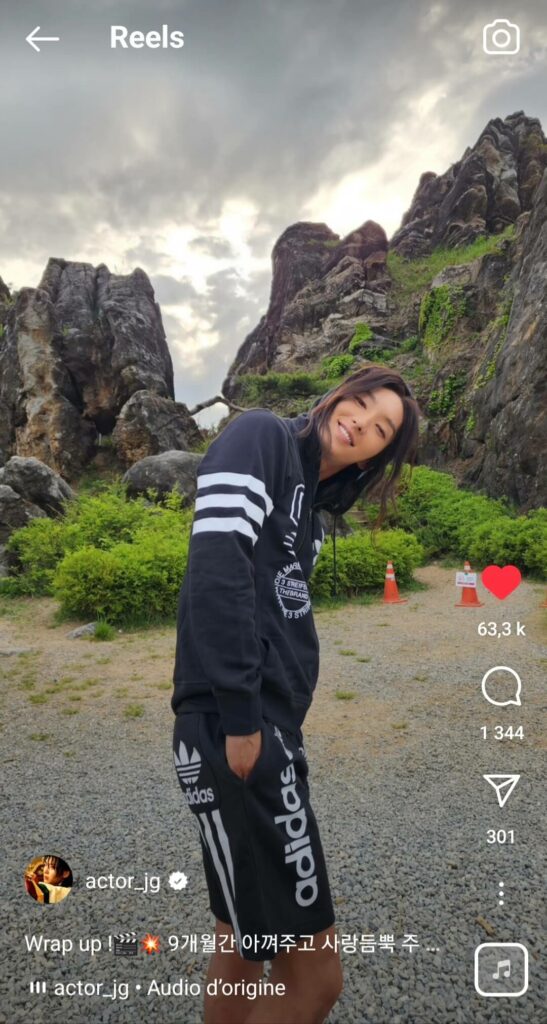The image size is (547, 1024).
Task: Unlike this reel via the red heart
Action: tap(501, 582)
